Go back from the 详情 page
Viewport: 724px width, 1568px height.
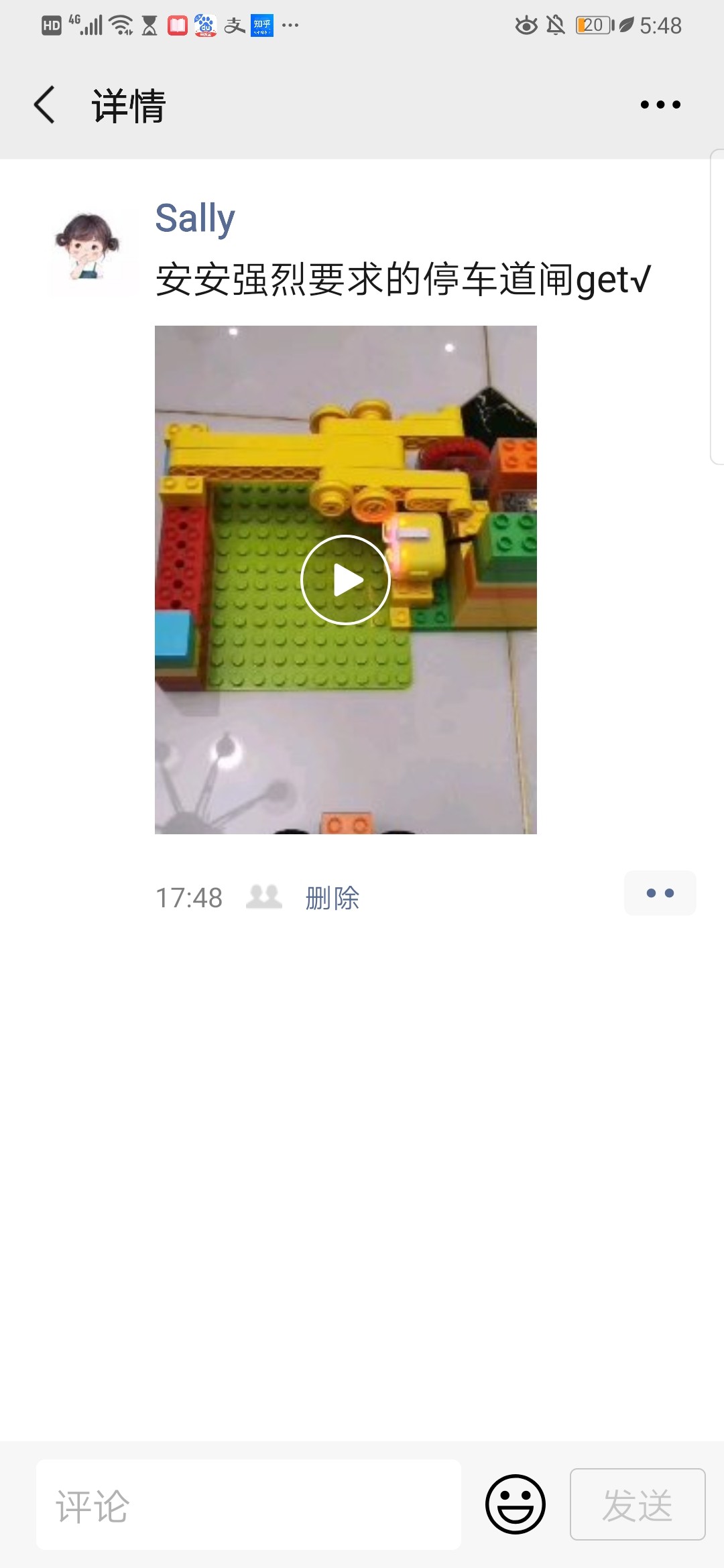(x=45, y=105)
